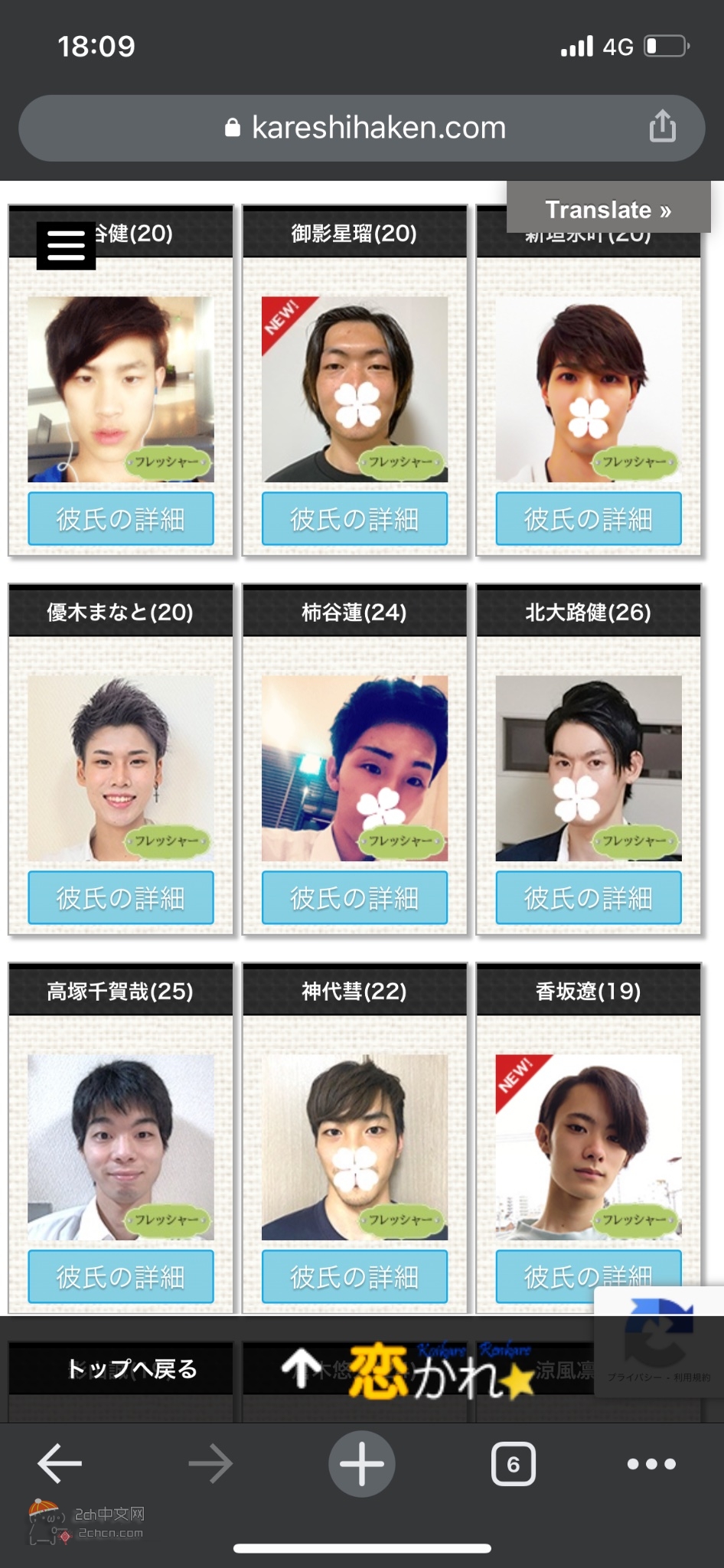724x1568 pixels.
Task: Open 彼氏の詳細 for 北大路健(26)
Action: (588, 897)
